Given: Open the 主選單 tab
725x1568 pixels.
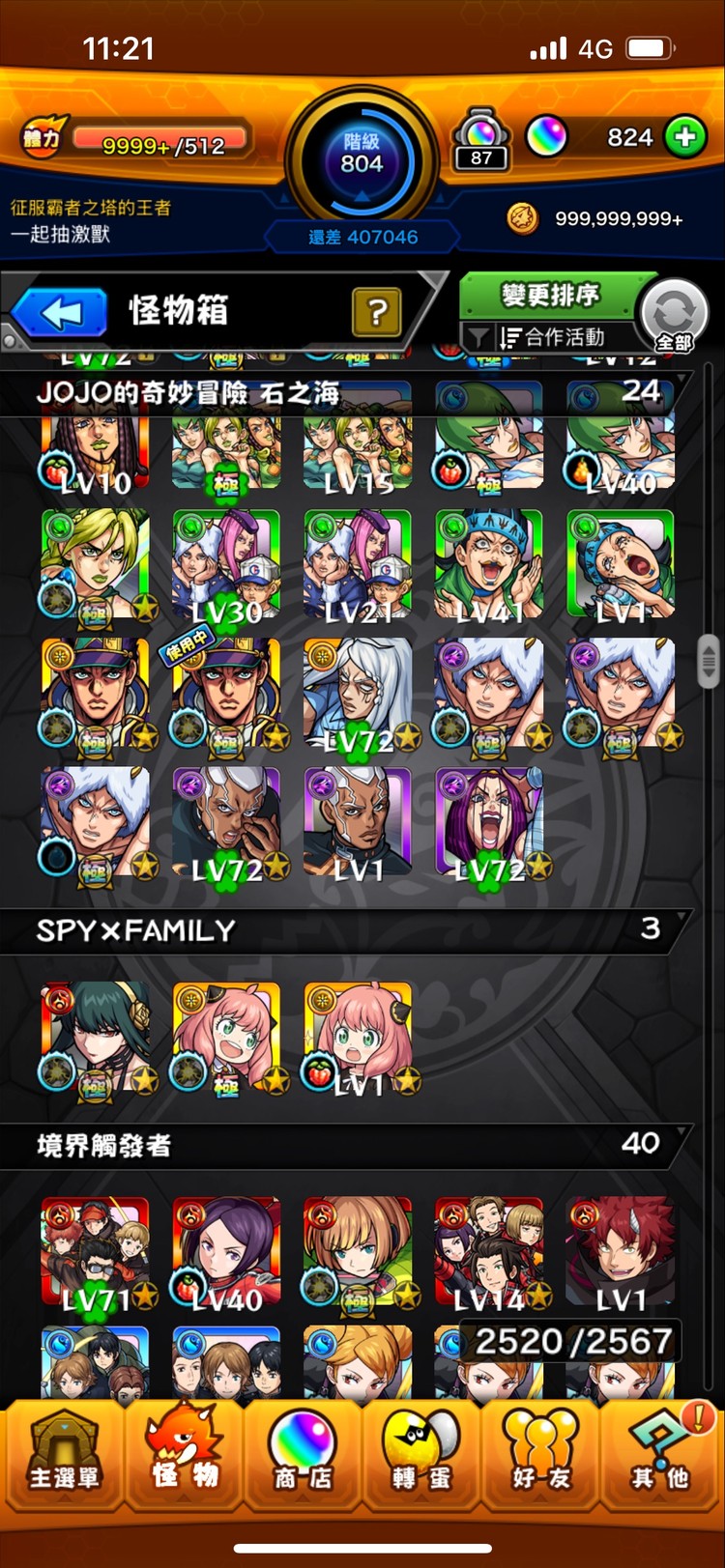Looking at the screenshot, I should [x=63, y=1456].
